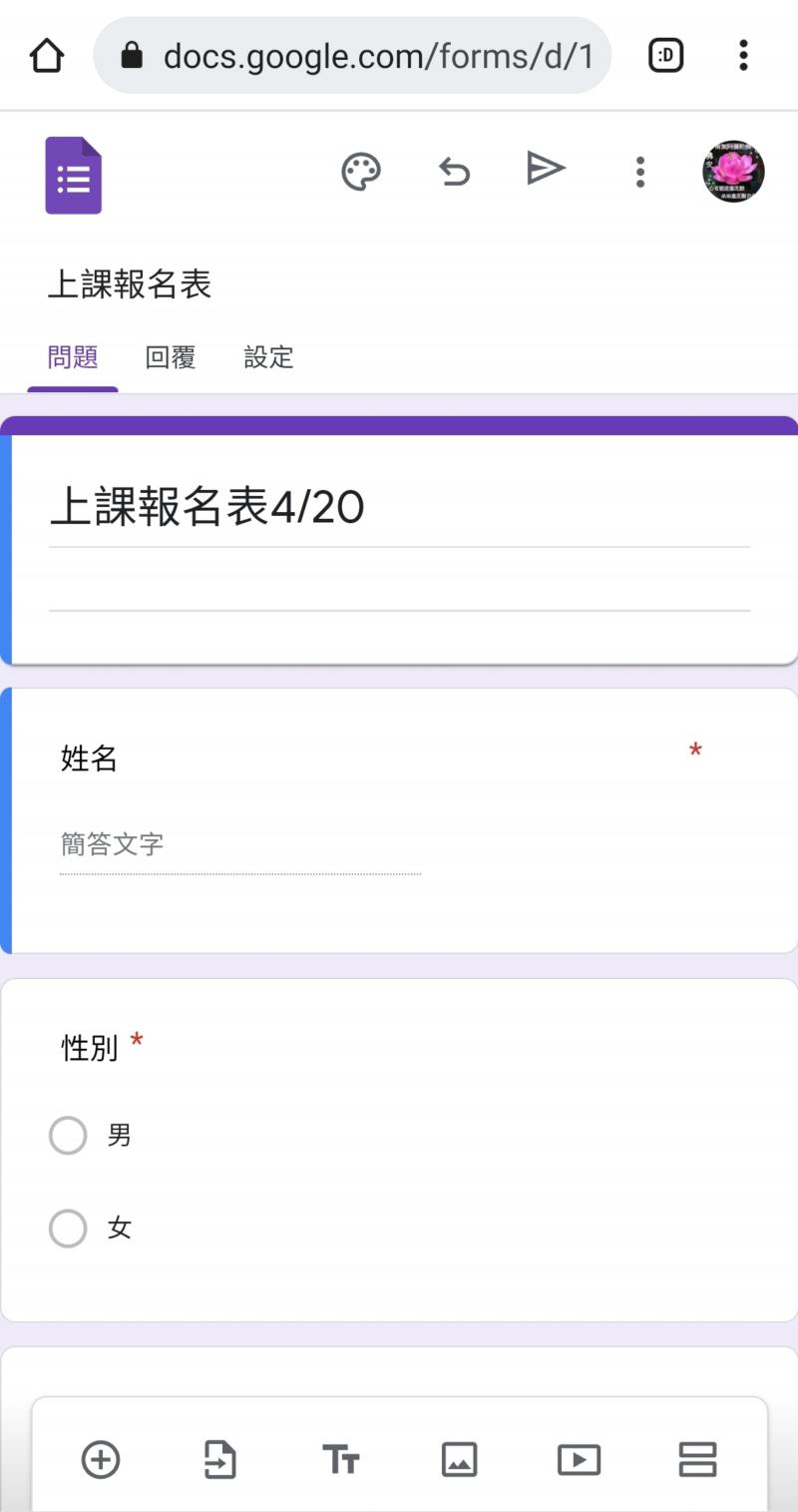Add a video using the video icon
The image size is (798, 1512).
click(579, 1459)
